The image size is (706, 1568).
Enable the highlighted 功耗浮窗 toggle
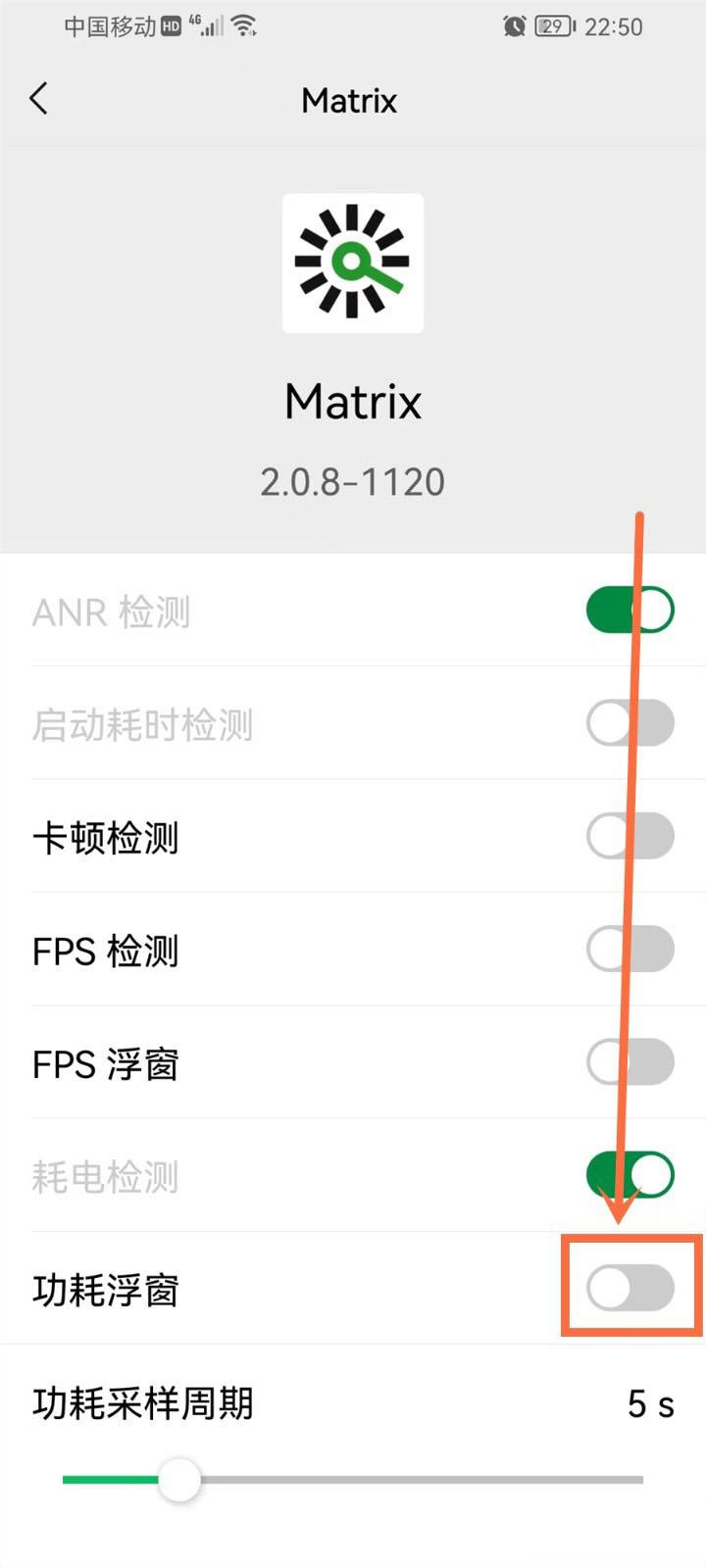(x=630, y=1286)
